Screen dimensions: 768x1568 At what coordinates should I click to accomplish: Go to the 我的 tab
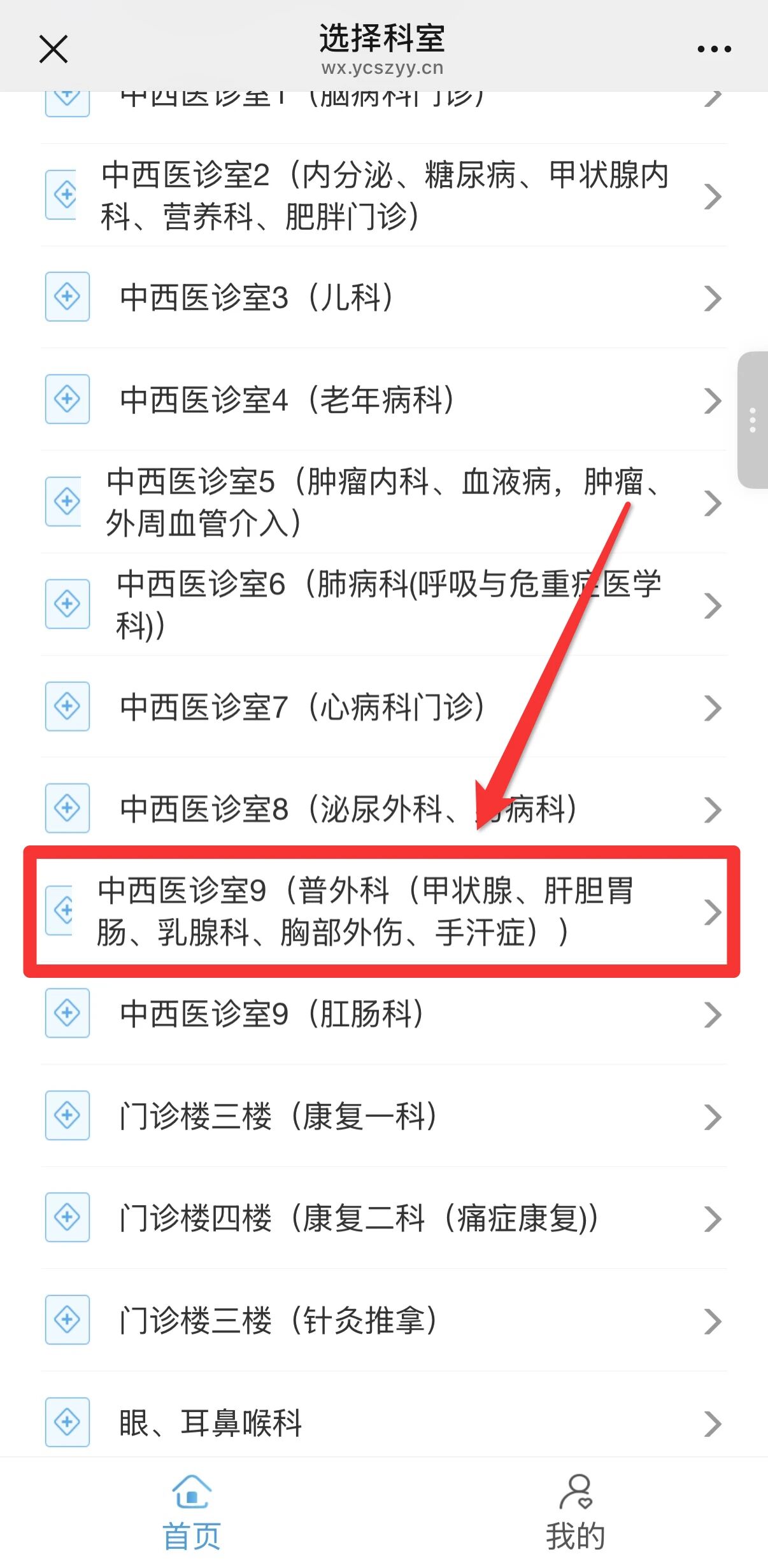pyautogui.click(x=576, y=1512)
